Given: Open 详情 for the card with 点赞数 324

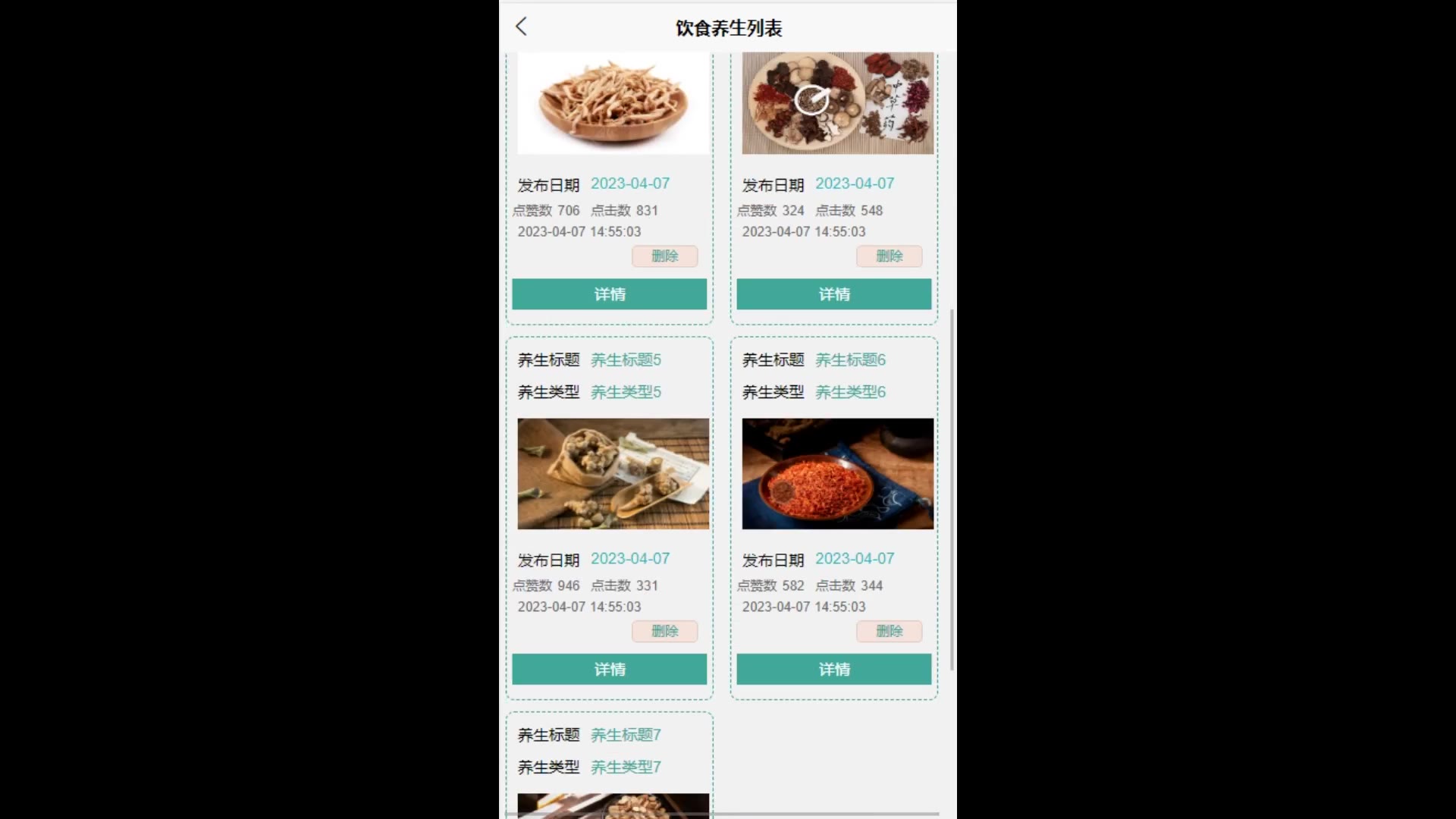Looking at the screenshot, I should 833,294.
